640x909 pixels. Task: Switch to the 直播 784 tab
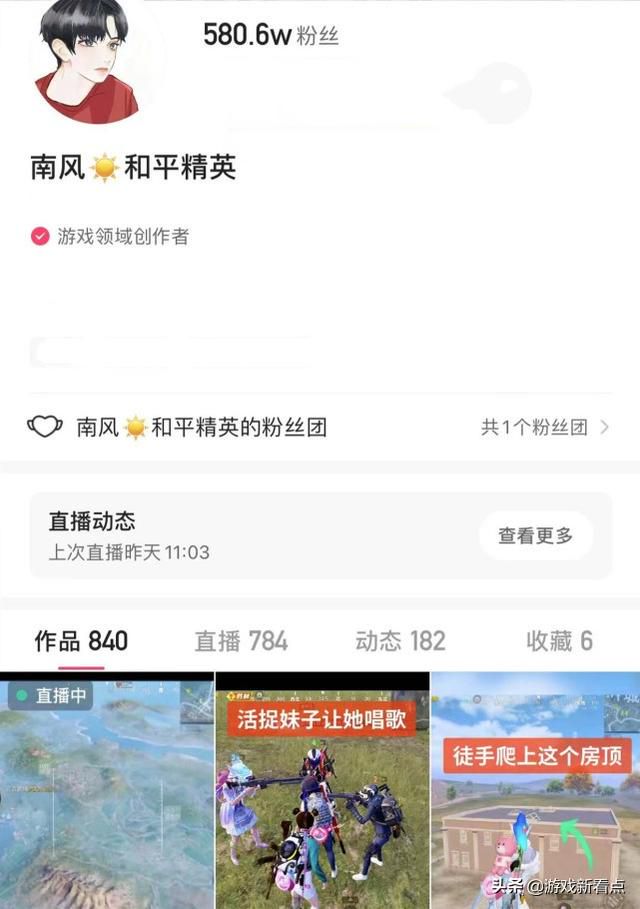tap(241, 641)
